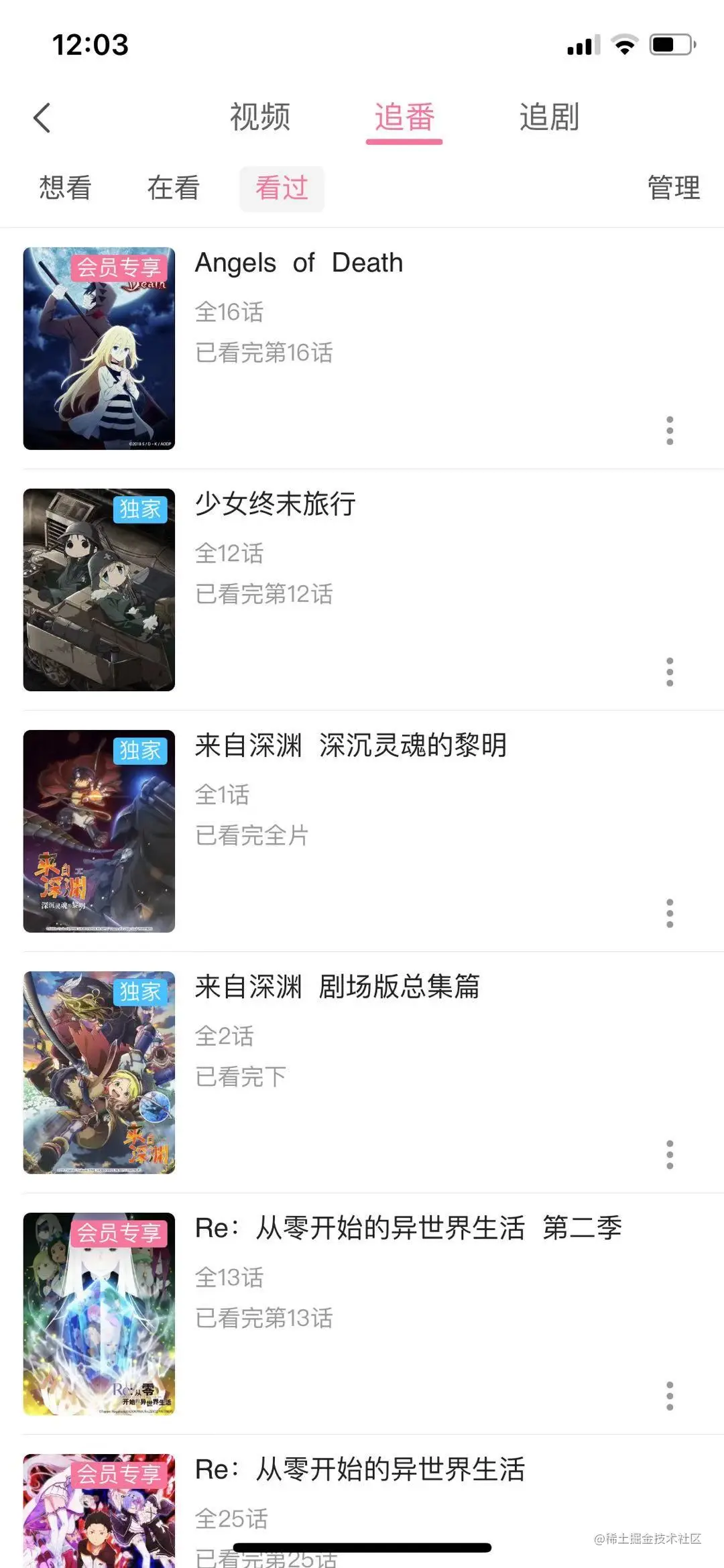This screenshot has width=724, height=1568.
Task: Switch to the 视频 tab
Action: tap(259, 117)
